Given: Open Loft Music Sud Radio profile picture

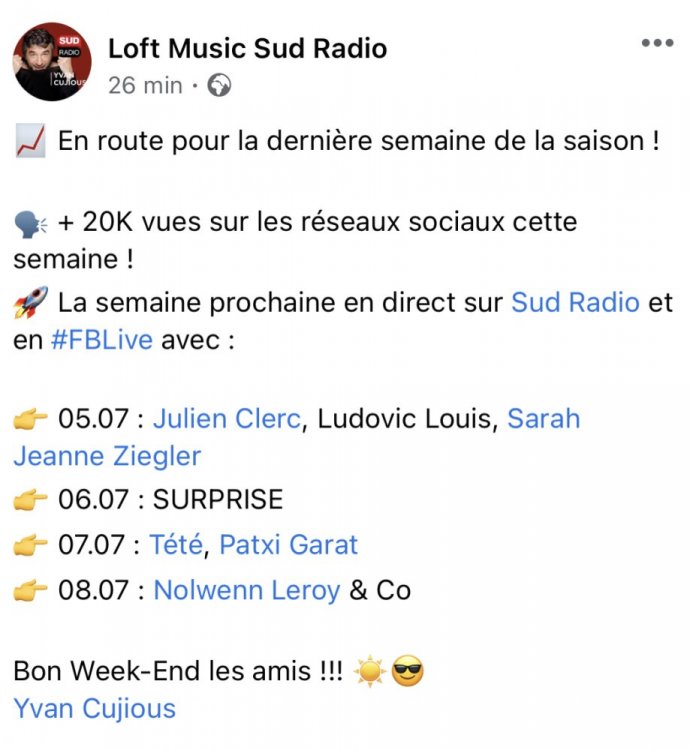Looking at the screenshot, I should click(53, 62).
